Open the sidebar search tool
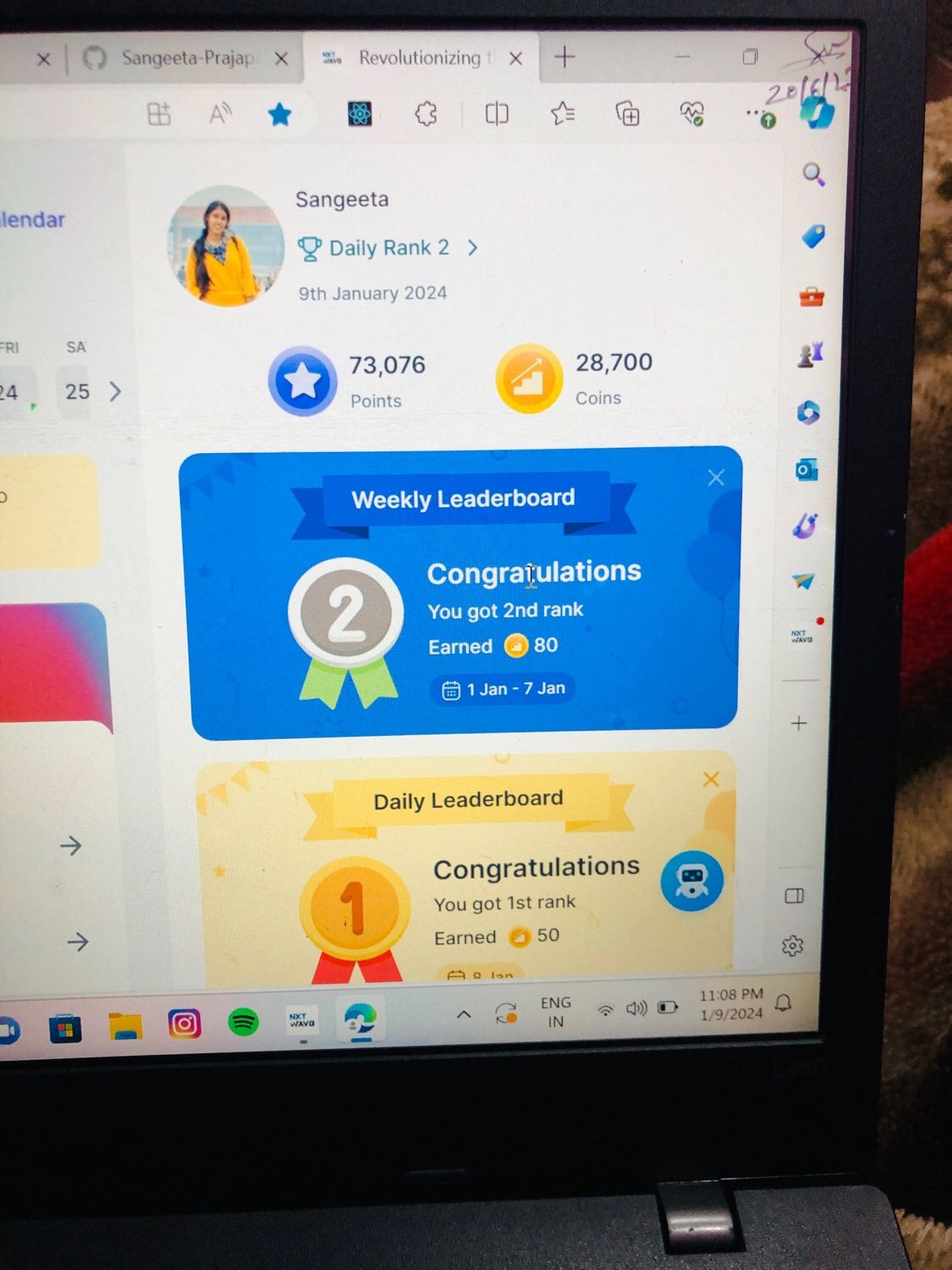 pyautogui.click(x=813, y=175)
